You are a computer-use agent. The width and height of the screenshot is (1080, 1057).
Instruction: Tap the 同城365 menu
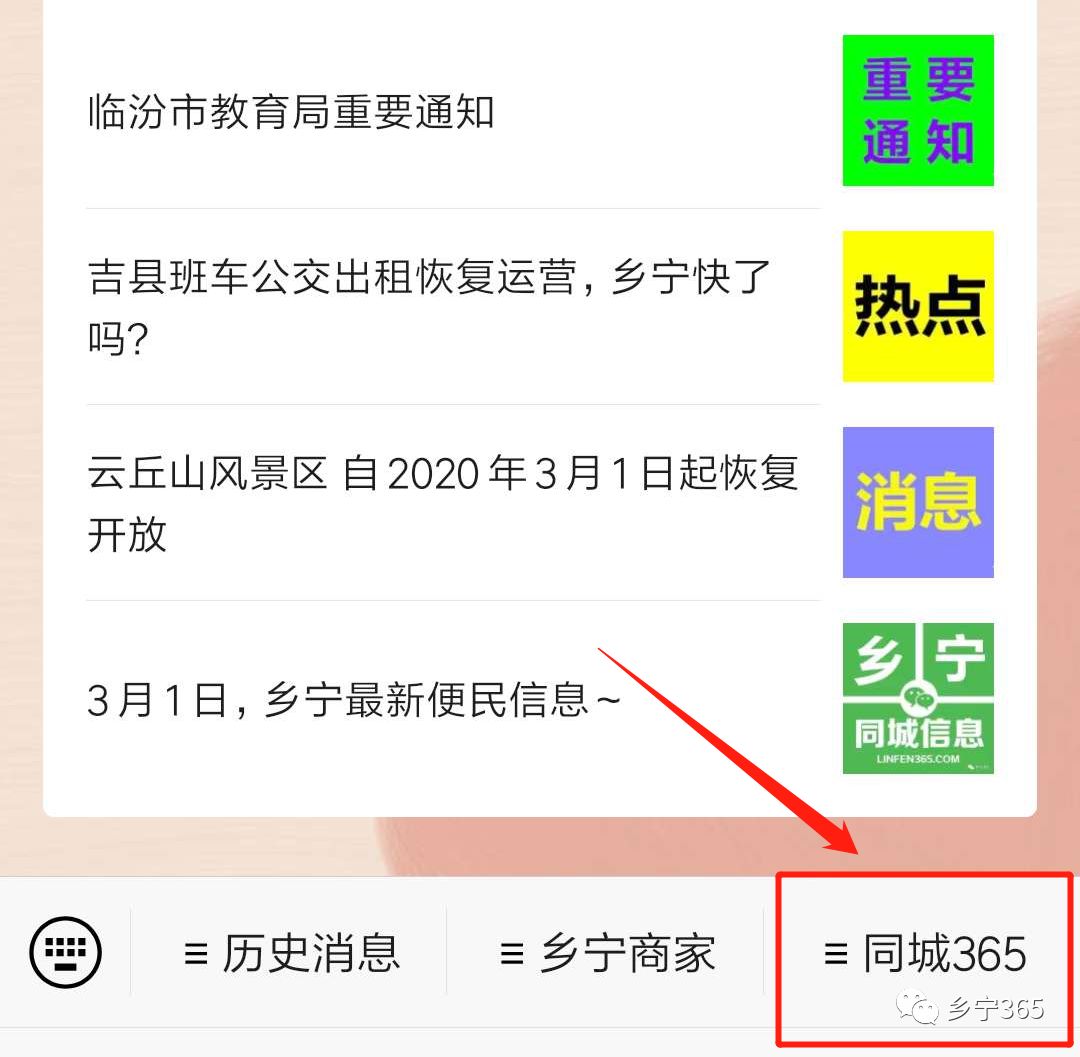click(924, 953)
